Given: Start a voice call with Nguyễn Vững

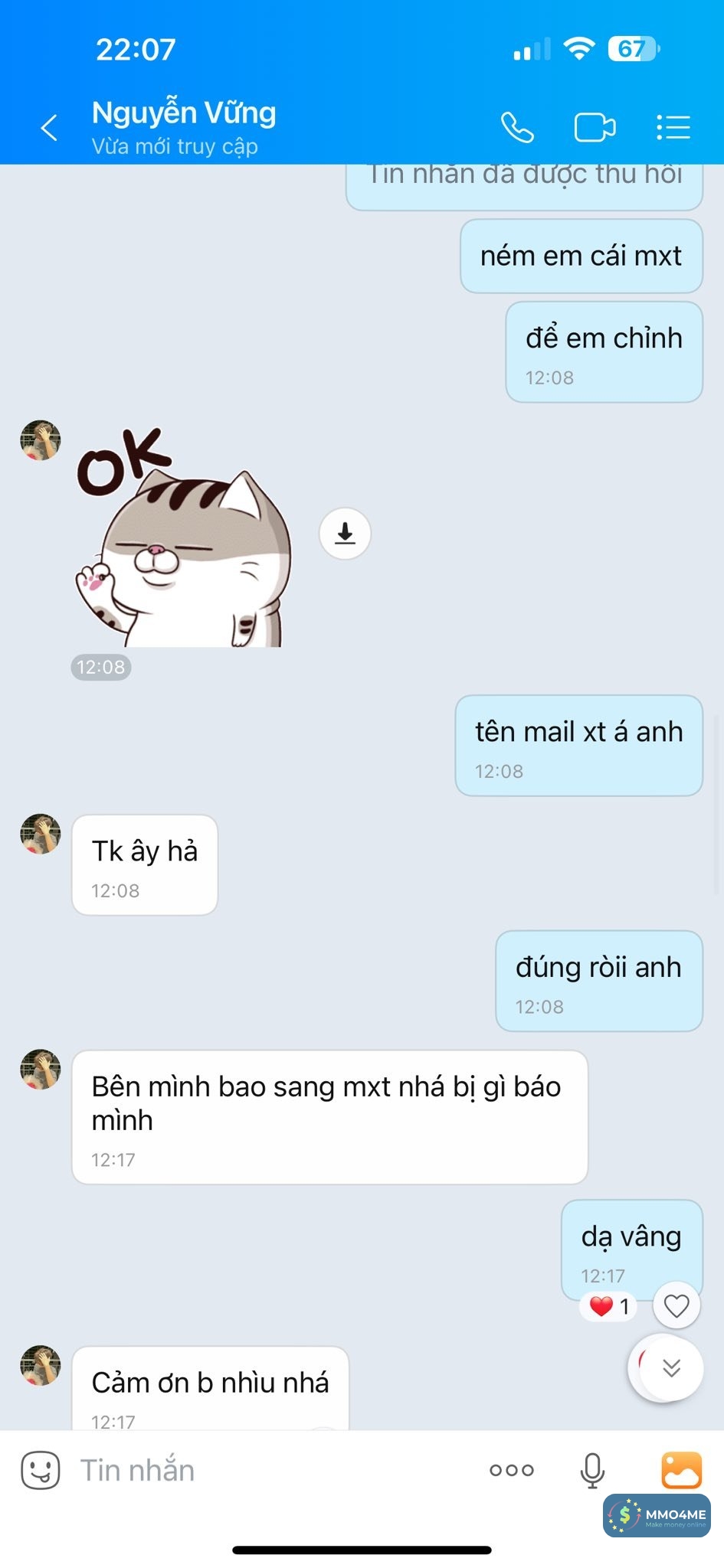Looking at the screenshot, I should pos(517,127).
